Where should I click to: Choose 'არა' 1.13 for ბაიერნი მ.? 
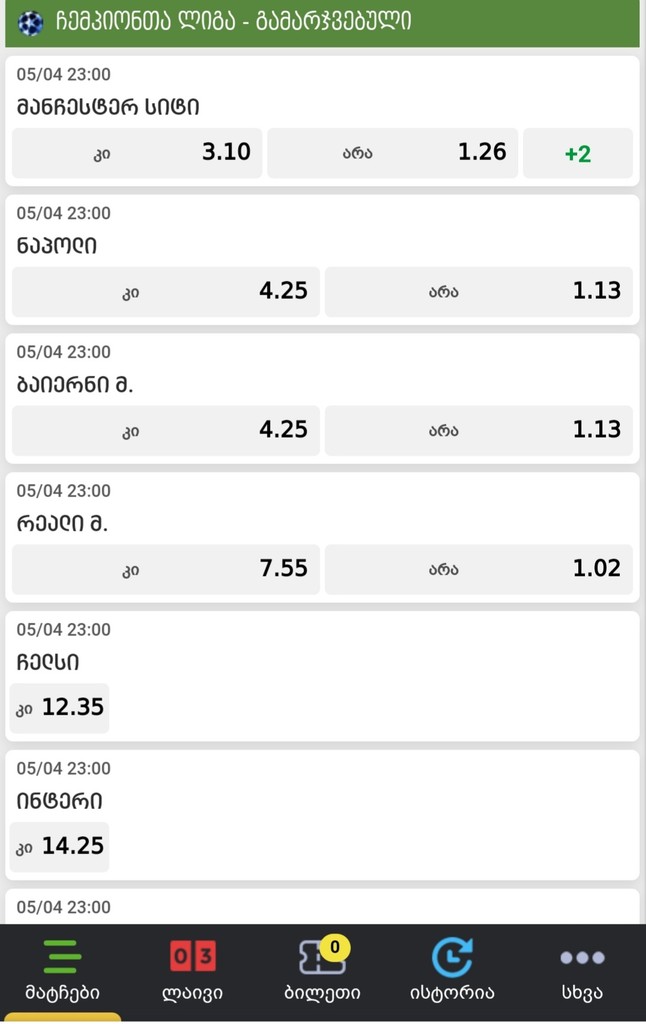tap(478, 430)
